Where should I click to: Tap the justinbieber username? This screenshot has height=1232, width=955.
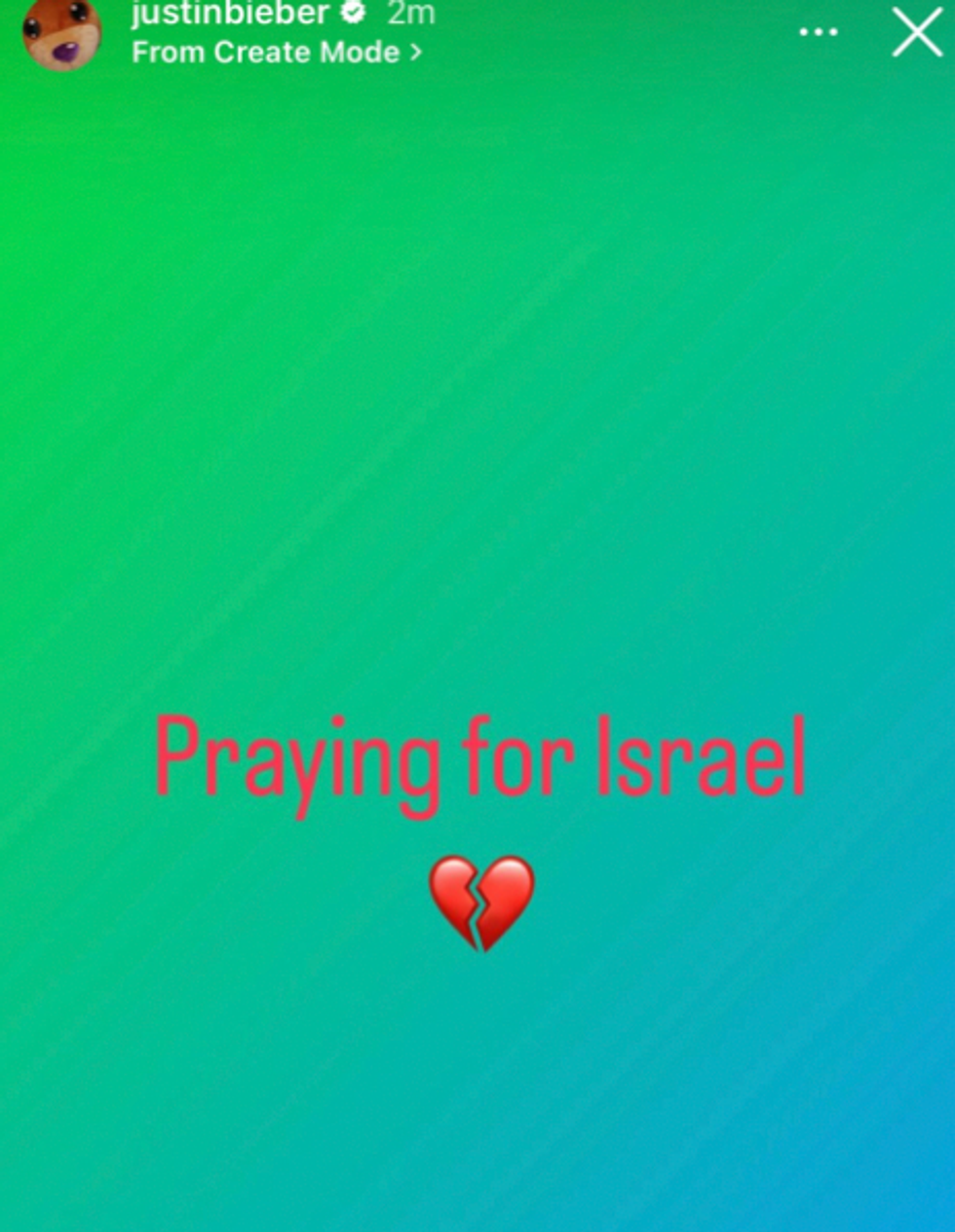(x=230, y=14)
